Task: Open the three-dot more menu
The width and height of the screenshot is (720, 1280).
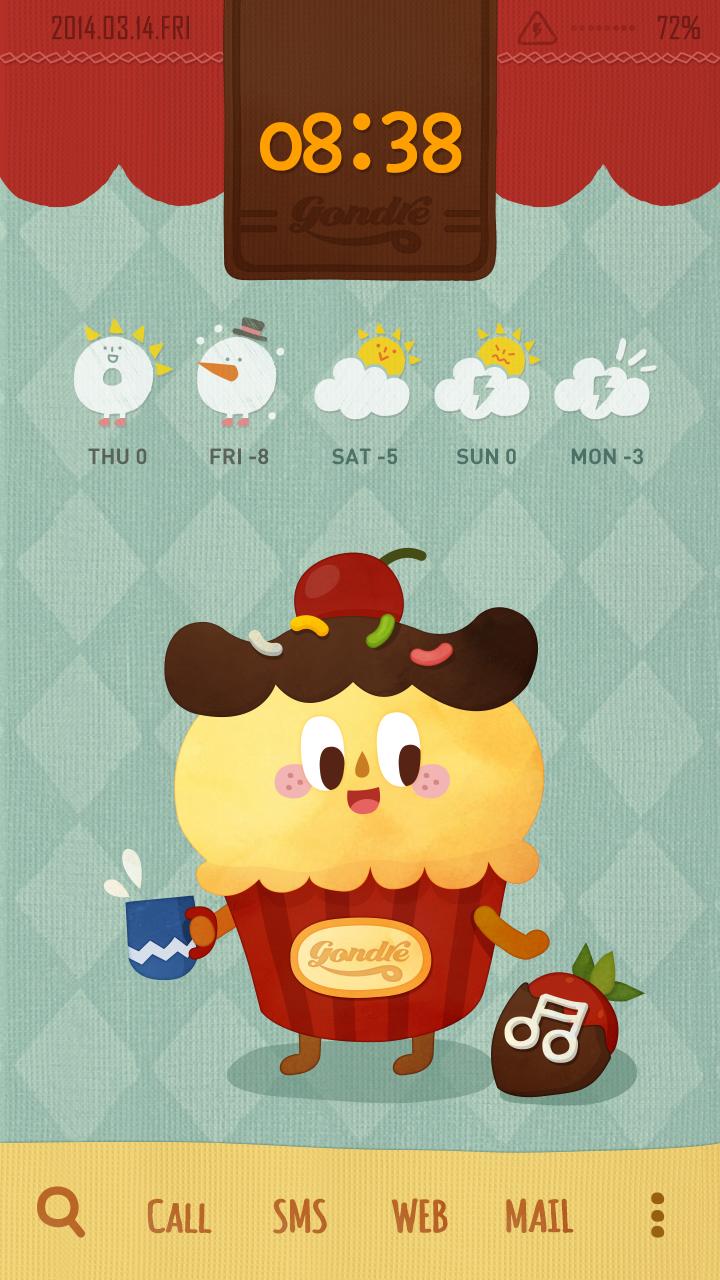Action: tap(657, 1215)
